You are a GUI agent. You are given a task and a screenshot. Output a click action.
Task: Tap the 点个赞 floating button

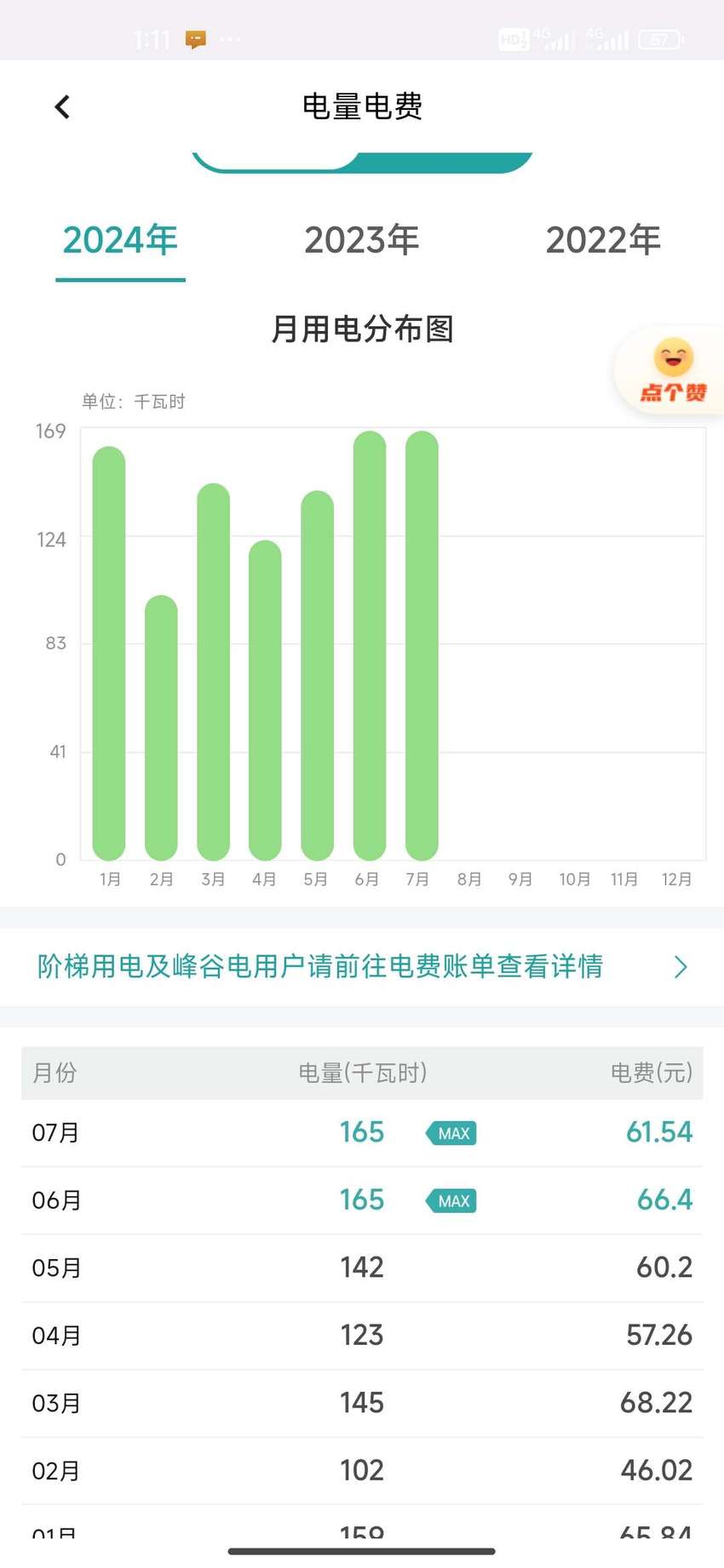(x=672, y=370)
